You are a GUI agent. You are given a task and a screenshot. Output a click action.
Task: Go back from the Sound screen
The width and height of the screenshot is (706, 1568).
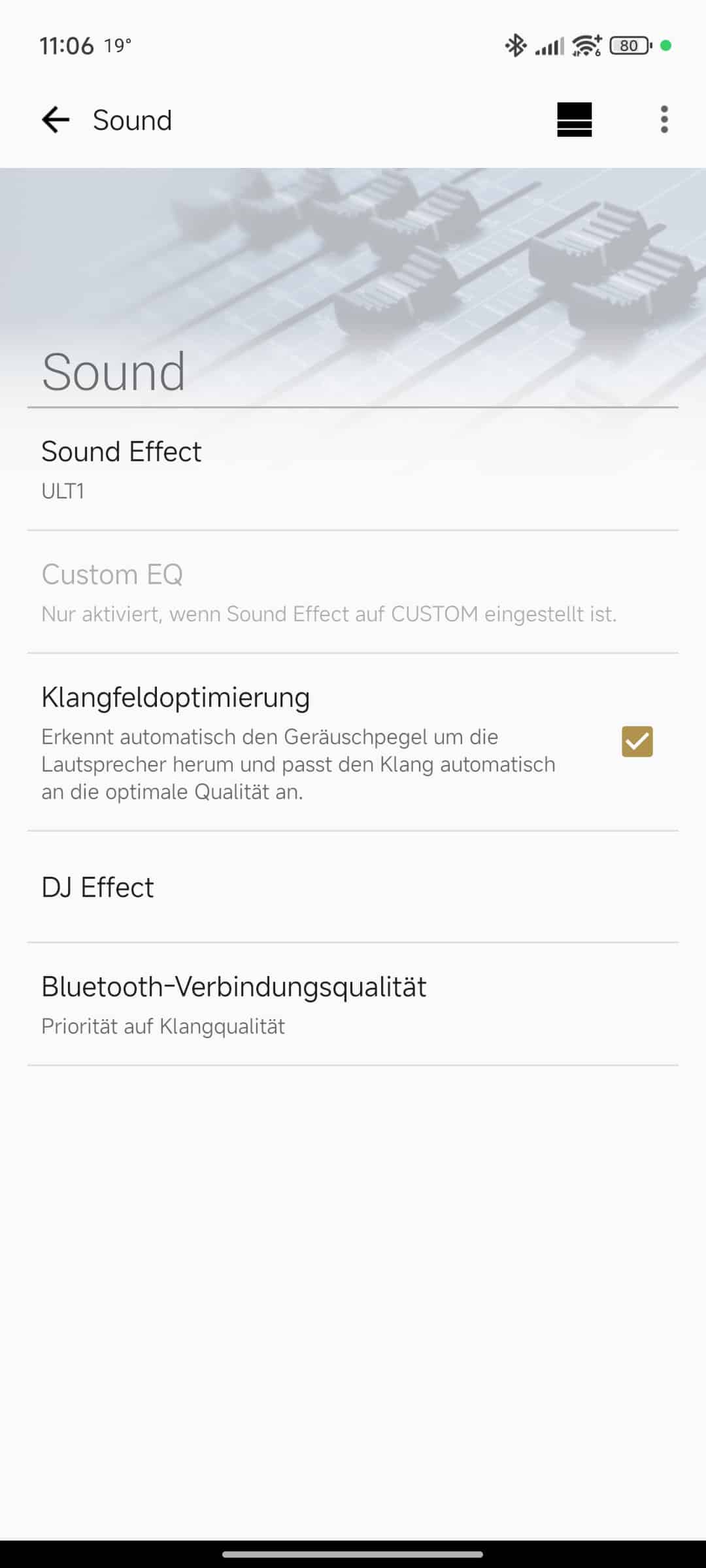pyautogui.click(x=56, y=120)
